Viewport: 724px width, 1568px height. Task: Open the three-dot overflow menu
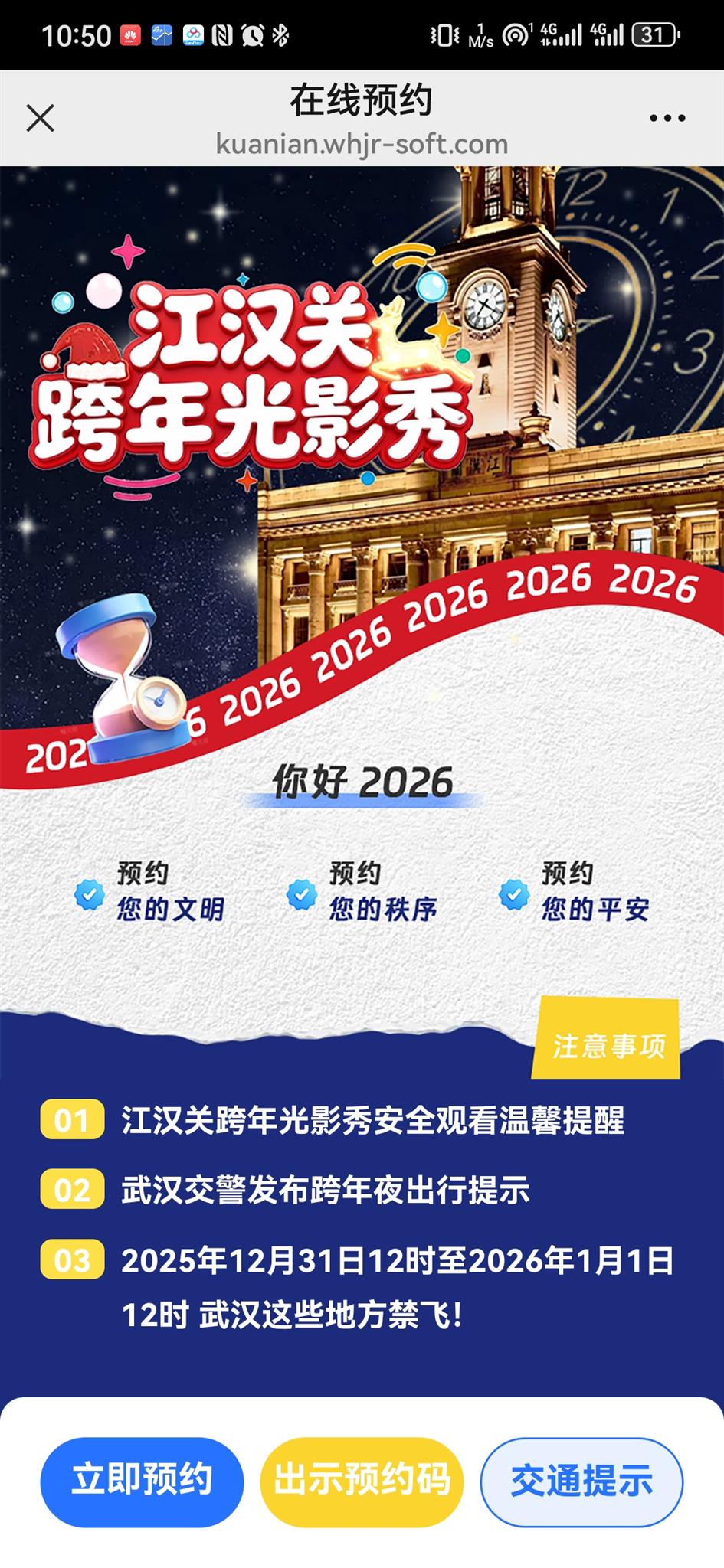coord(667,118)
